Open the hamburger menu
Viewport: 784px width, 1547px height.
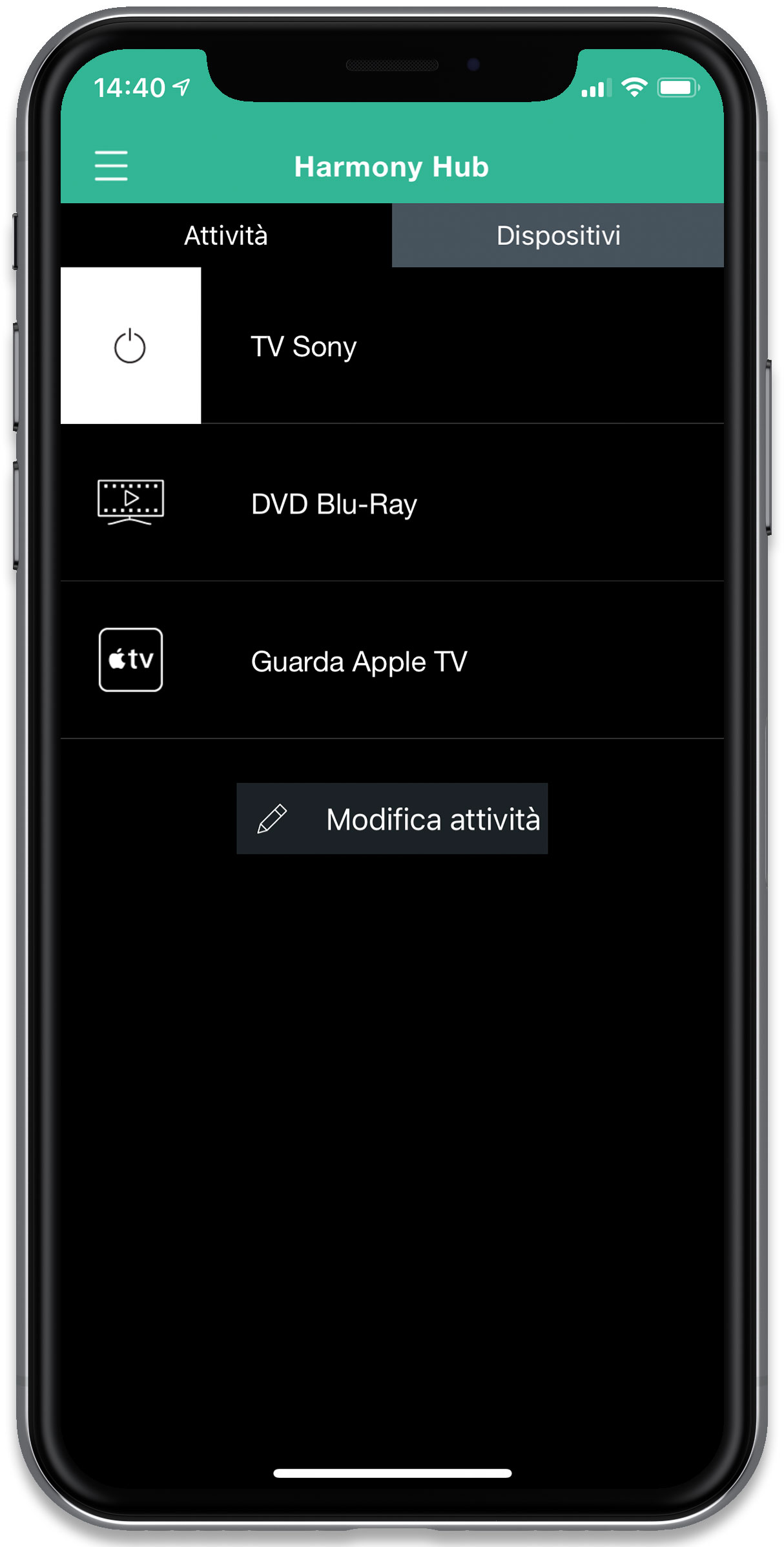point(111,166)
